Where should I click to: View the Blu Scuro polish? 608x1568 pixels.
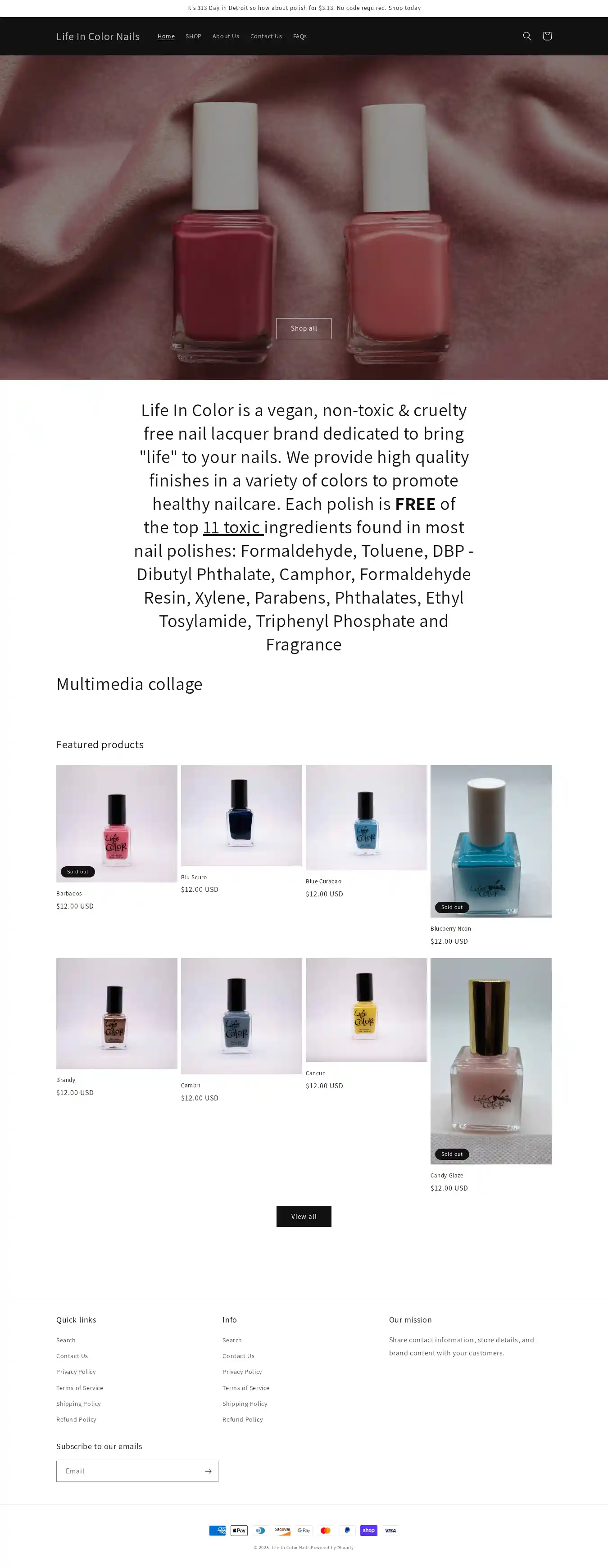[241, 815]
